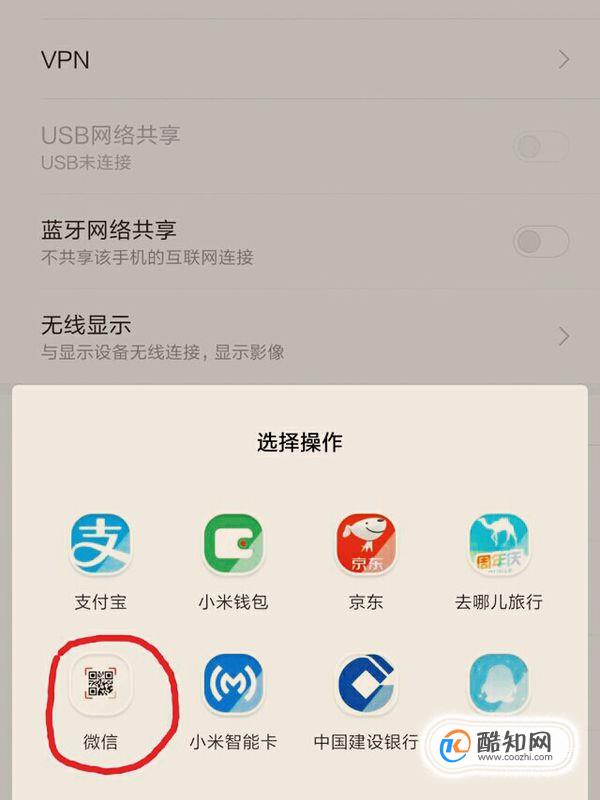The height and width of the screenshot is (800, 600).
Task: Open the 无线显示 settings
Action: pos(300,337)
